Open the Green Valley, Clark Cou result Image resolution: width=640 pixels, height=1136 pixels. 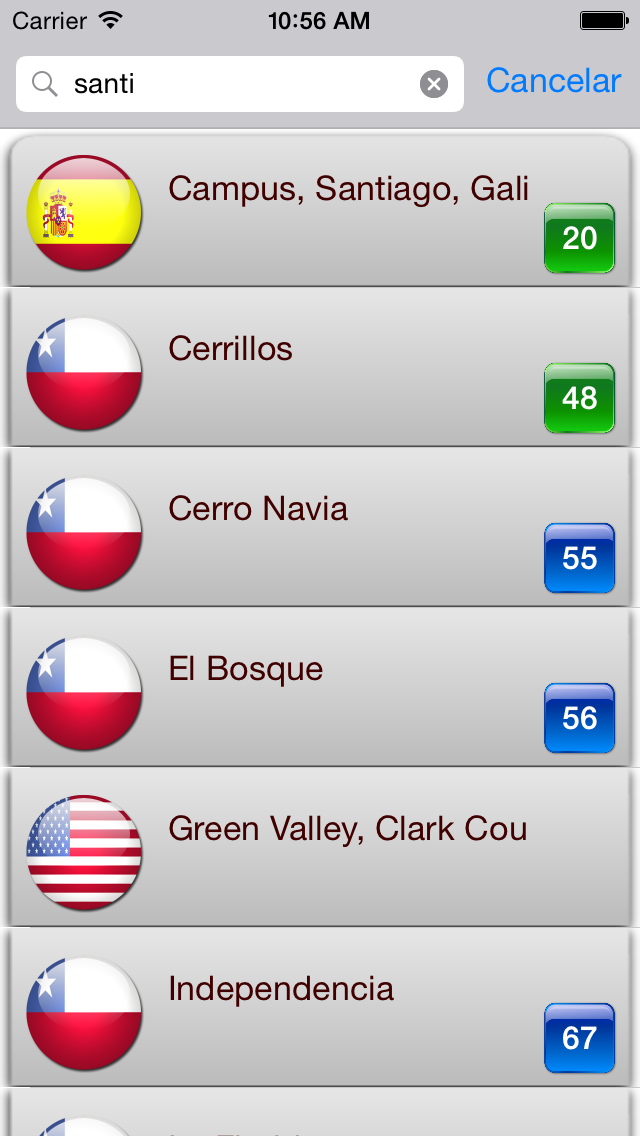coord(320,848)
